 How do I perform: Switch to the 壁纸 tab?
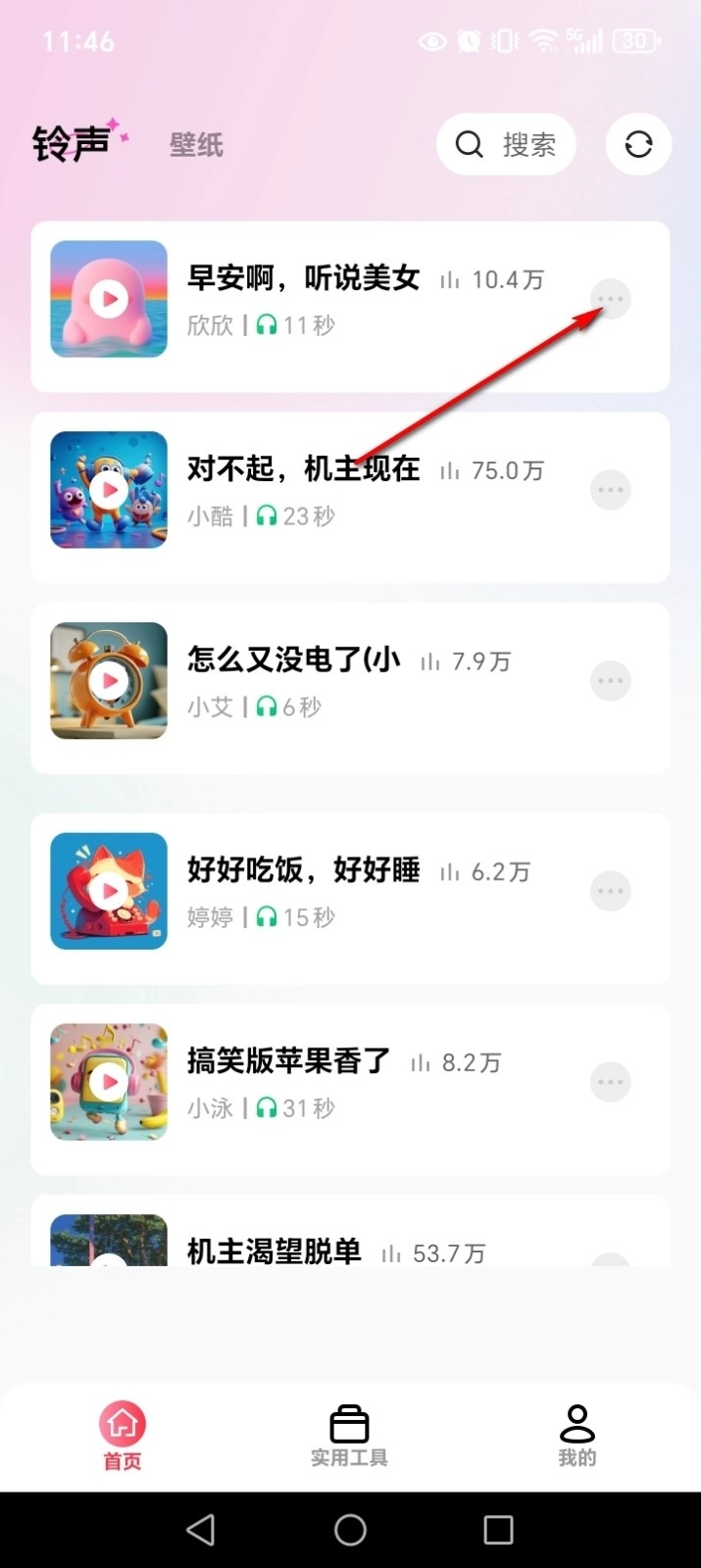(x=196, y=145)
